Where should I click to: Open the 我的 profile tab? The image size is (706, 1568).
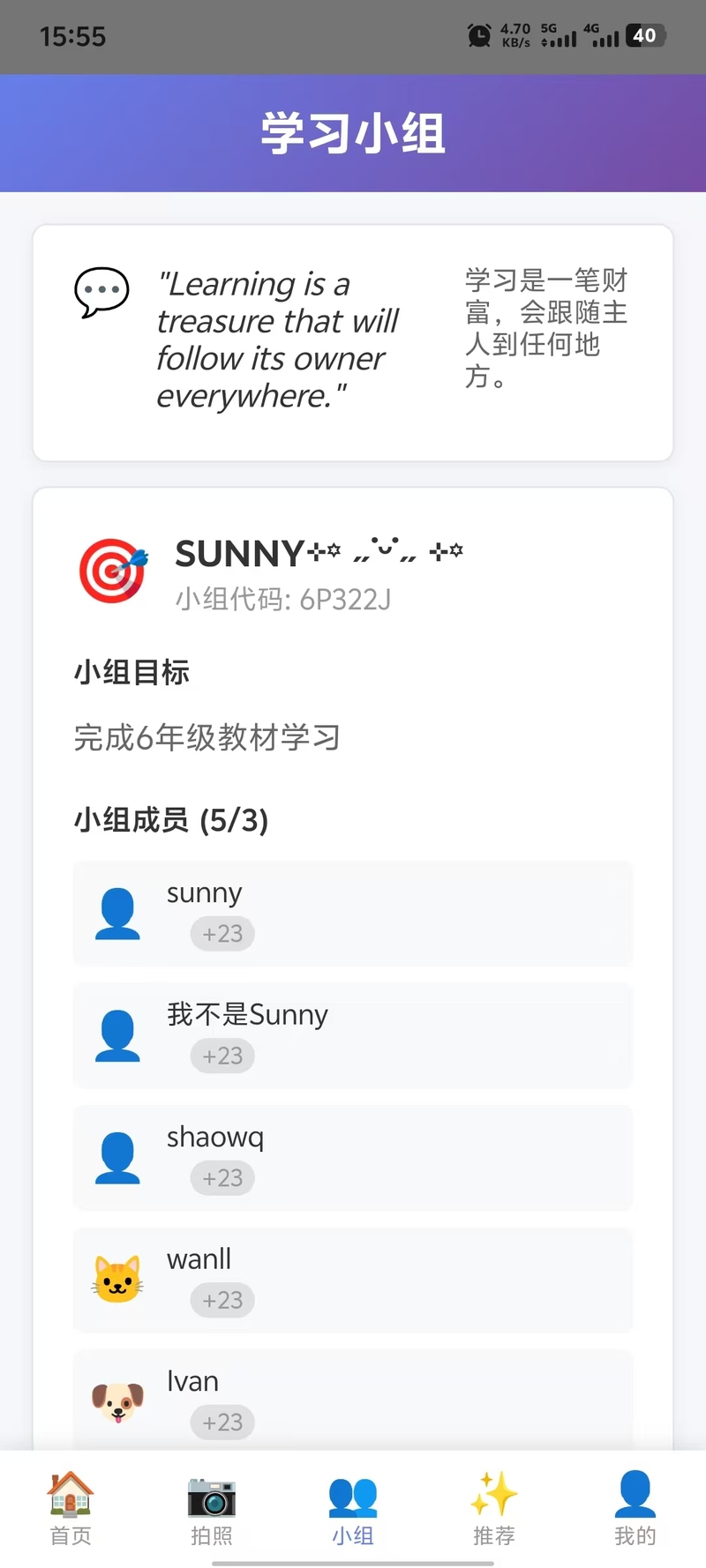click(x=635, y=1507)
